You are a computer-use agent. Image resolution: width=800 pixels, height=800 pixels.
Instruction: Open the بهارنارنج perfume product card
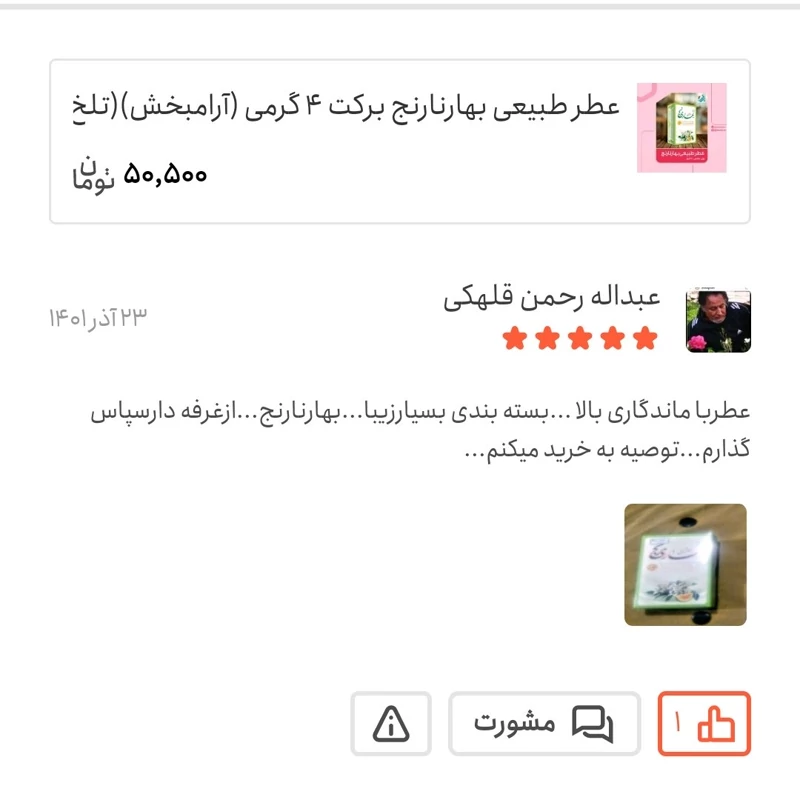coord(400,140)
